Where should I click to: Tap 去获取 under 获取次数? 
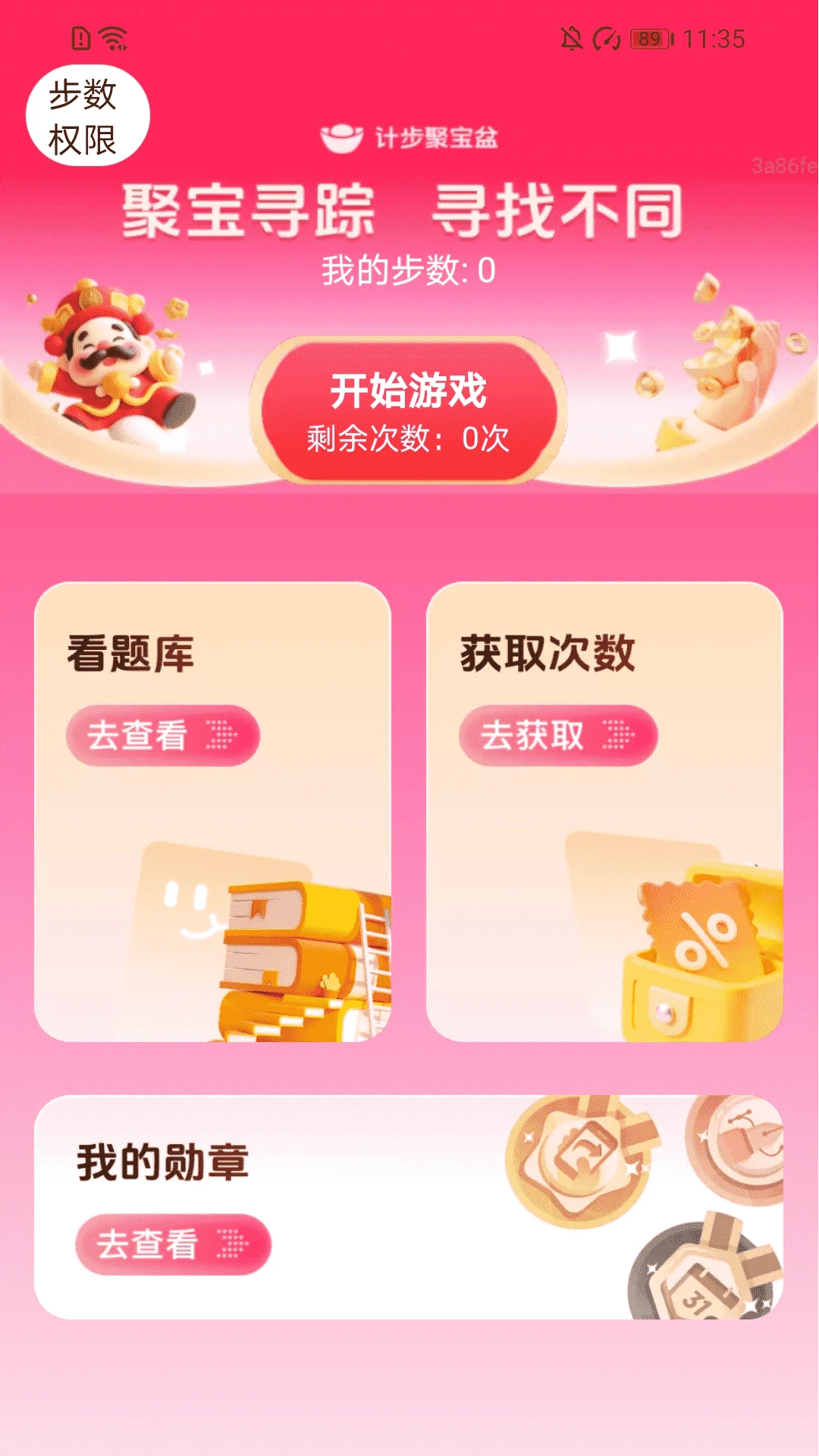(x=558, y=735)
